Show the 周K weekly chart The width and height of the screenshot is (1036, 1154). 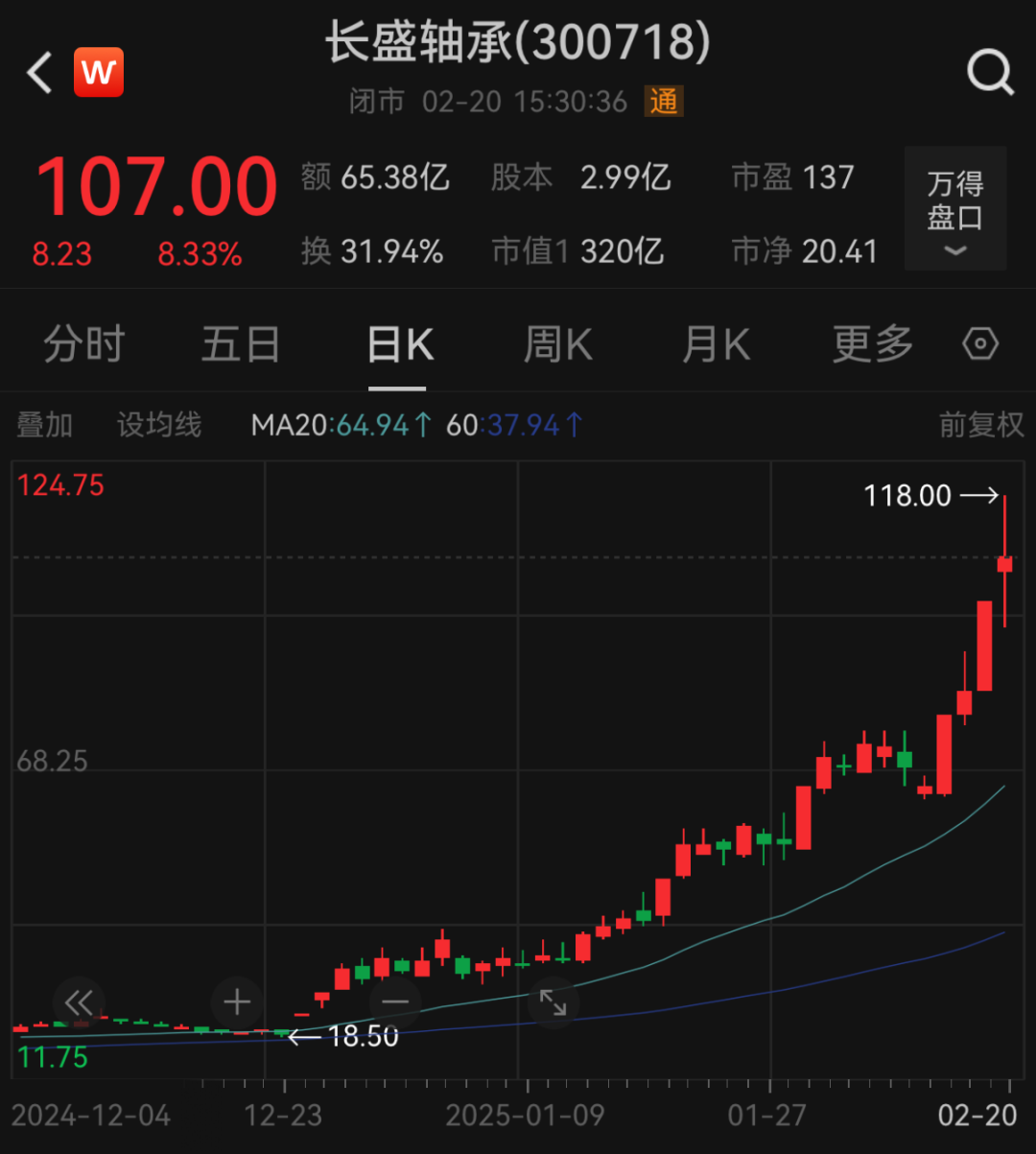pos(557,344)
